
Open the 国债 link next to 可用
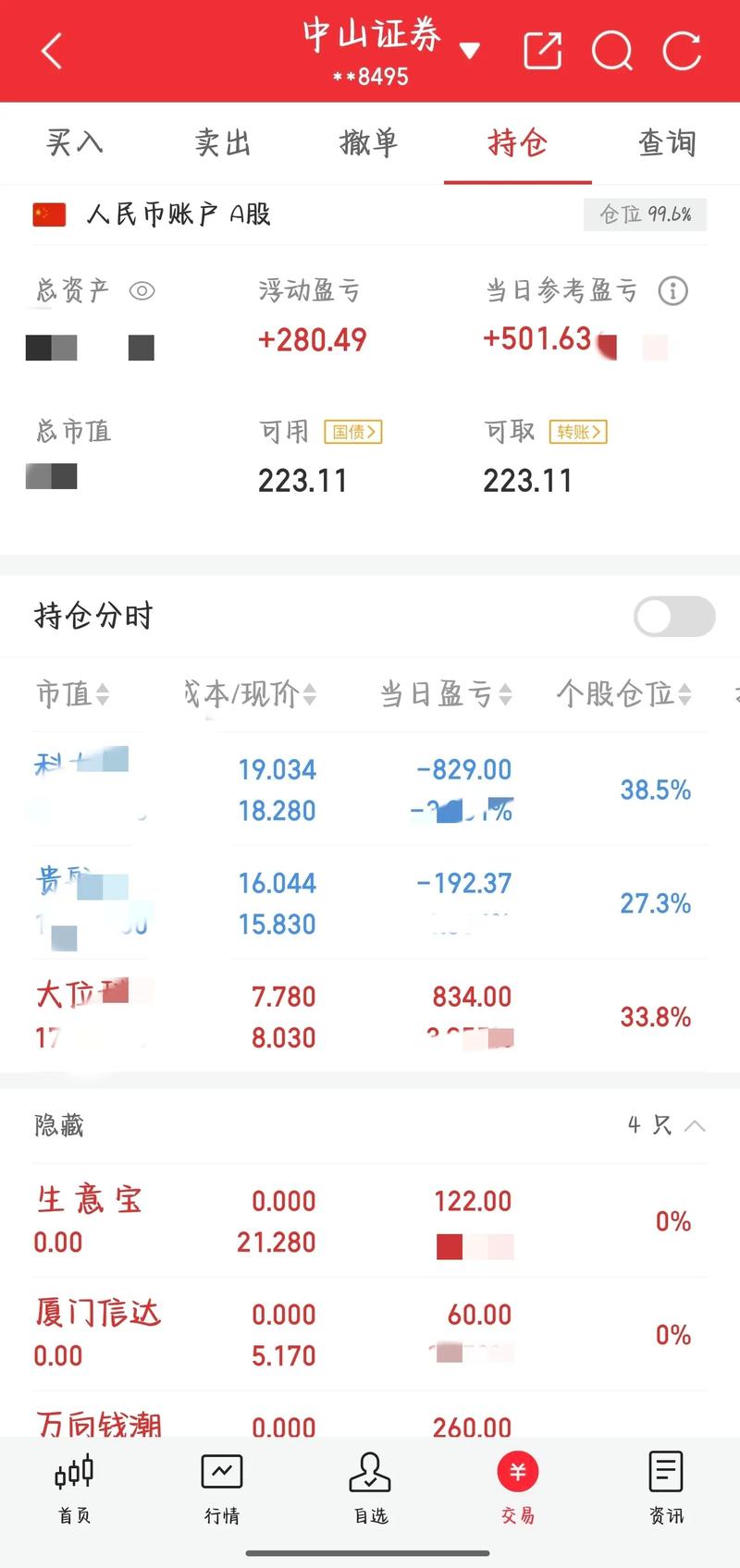point(353,432)
